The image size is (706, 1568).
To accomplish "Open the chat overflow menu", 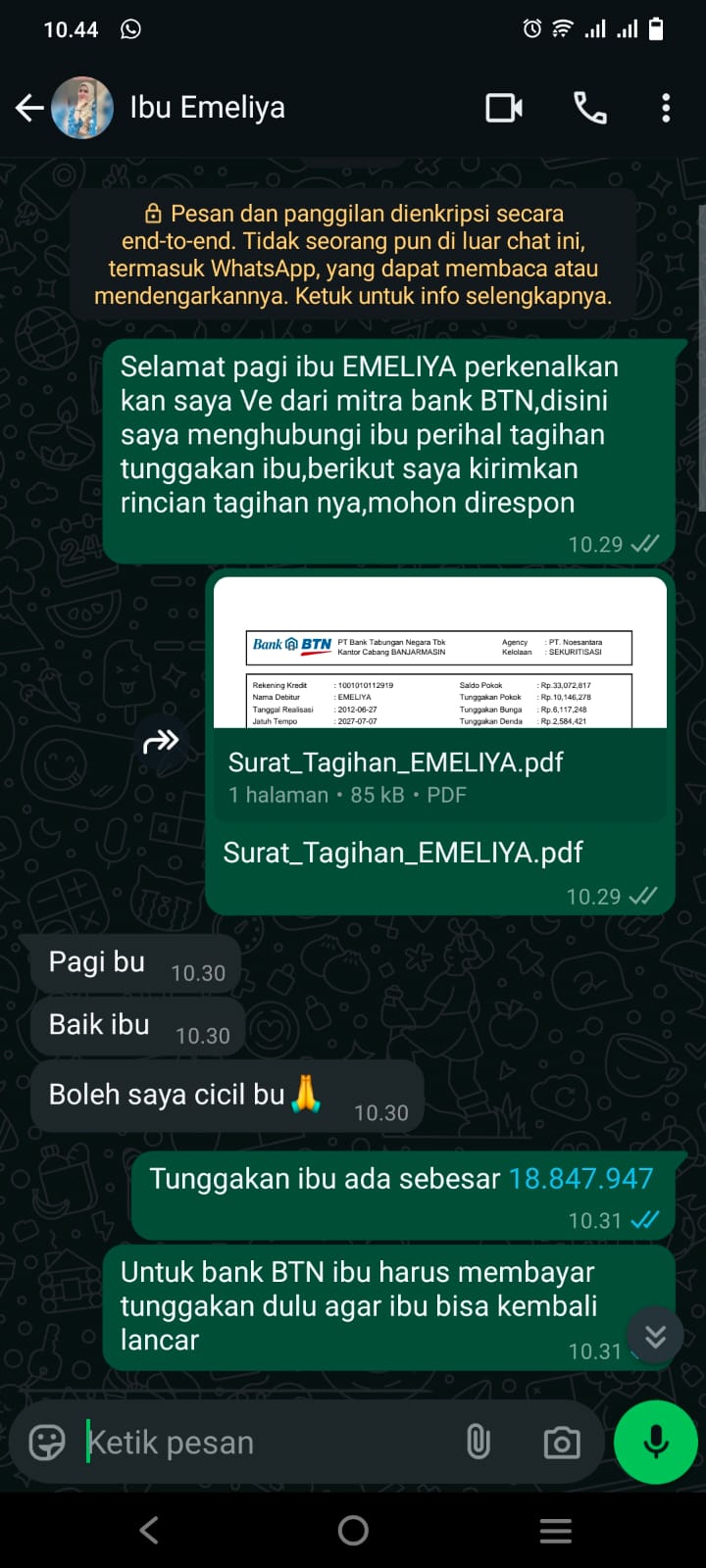I will point(666,108).
